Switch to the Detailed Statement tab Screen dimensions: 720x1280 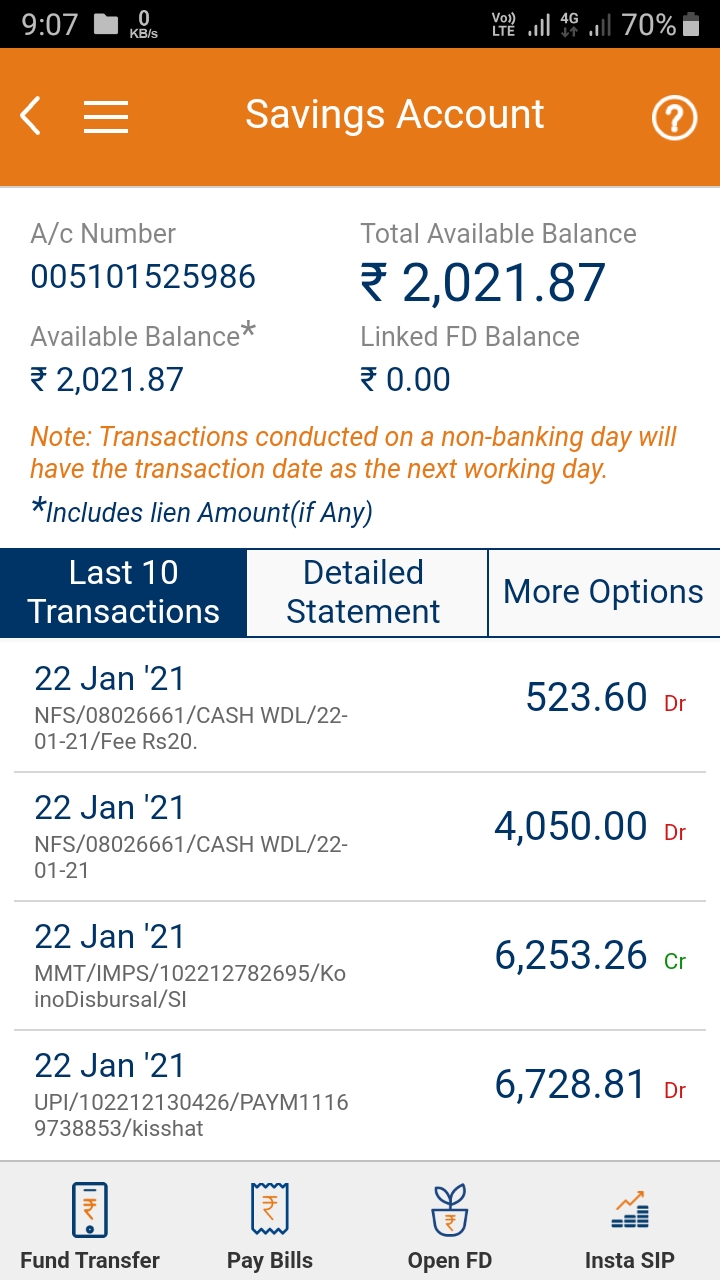tap(364, 592)
